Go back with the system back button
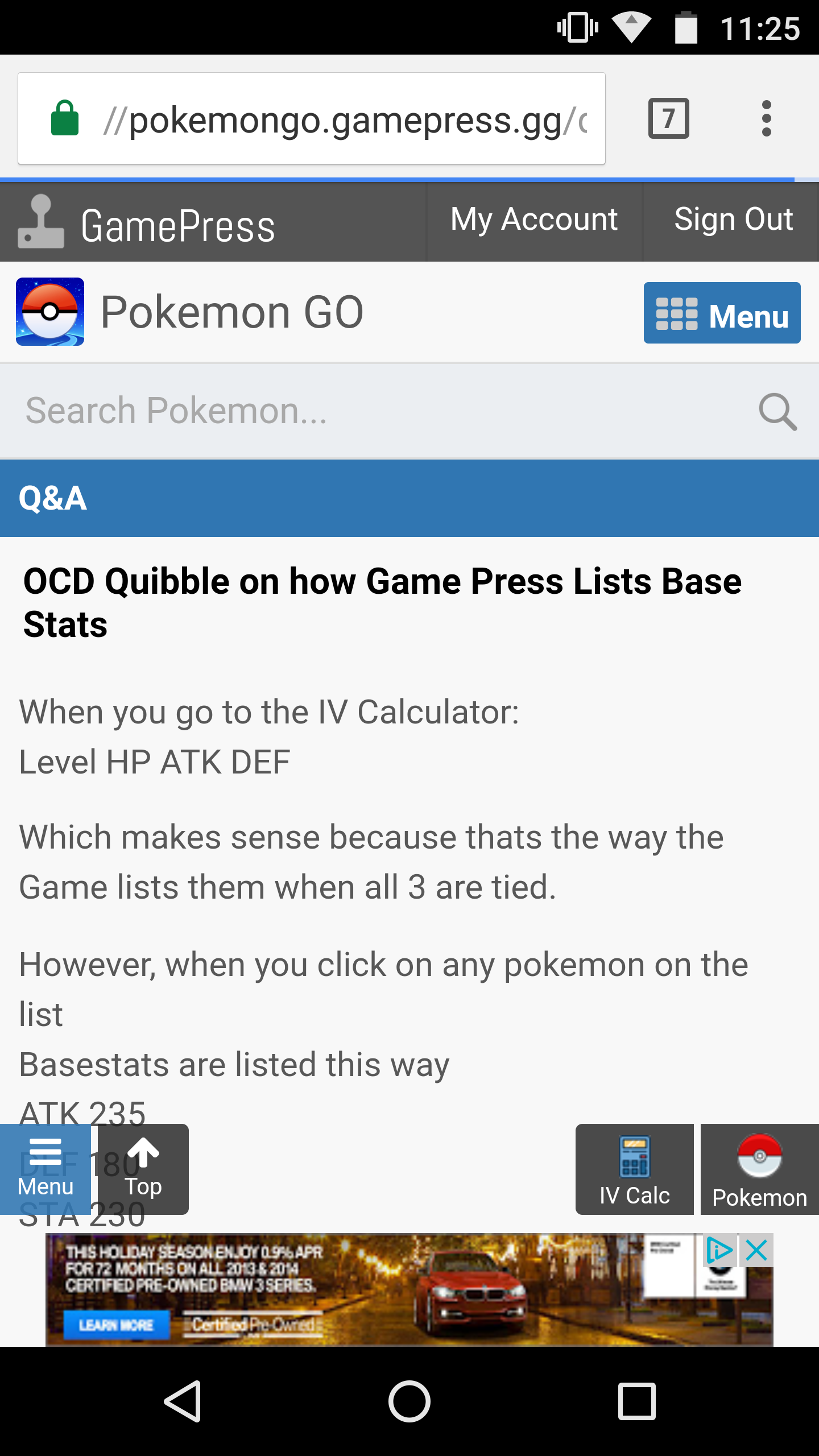819x1456 pixels. 183,1401
